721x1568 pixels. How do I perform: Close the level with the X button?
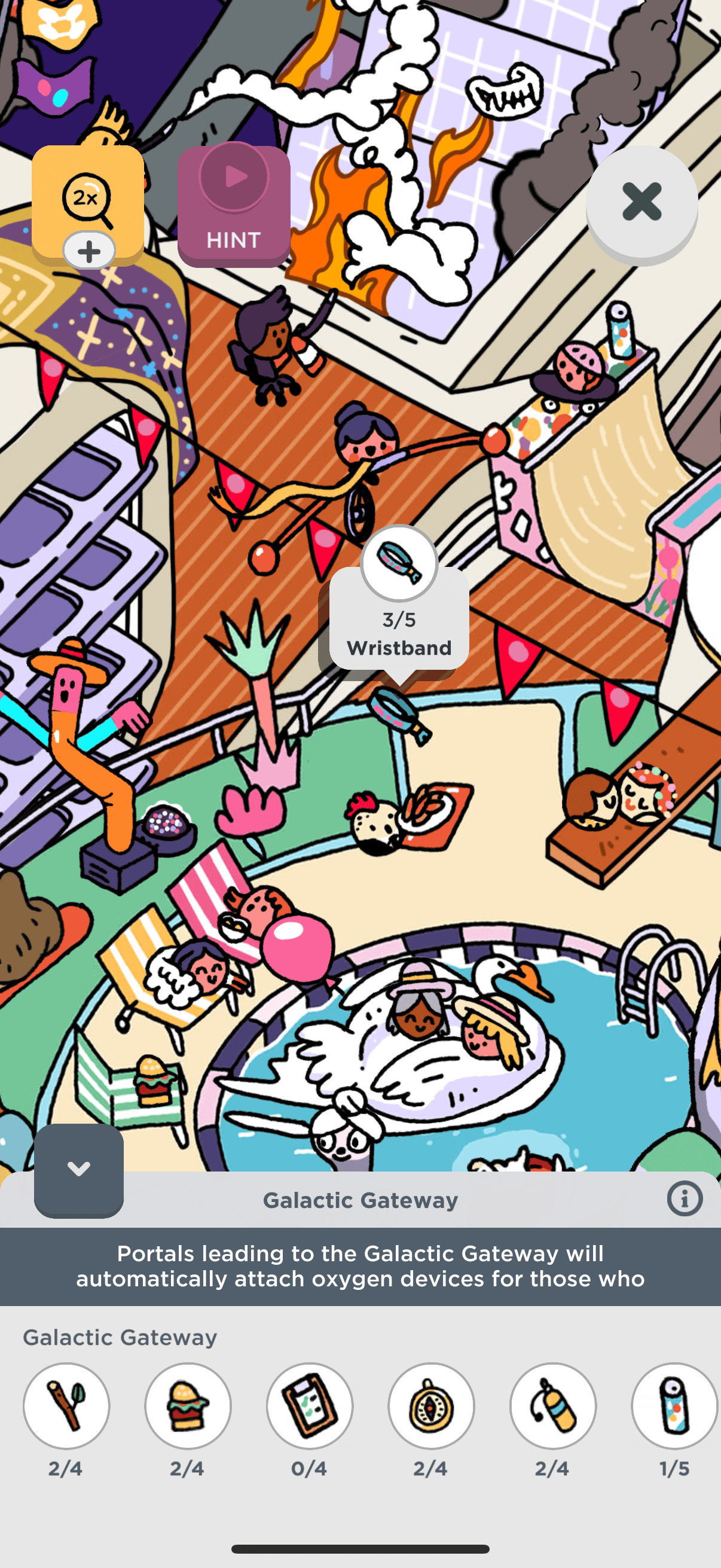(x=641, y=202)
